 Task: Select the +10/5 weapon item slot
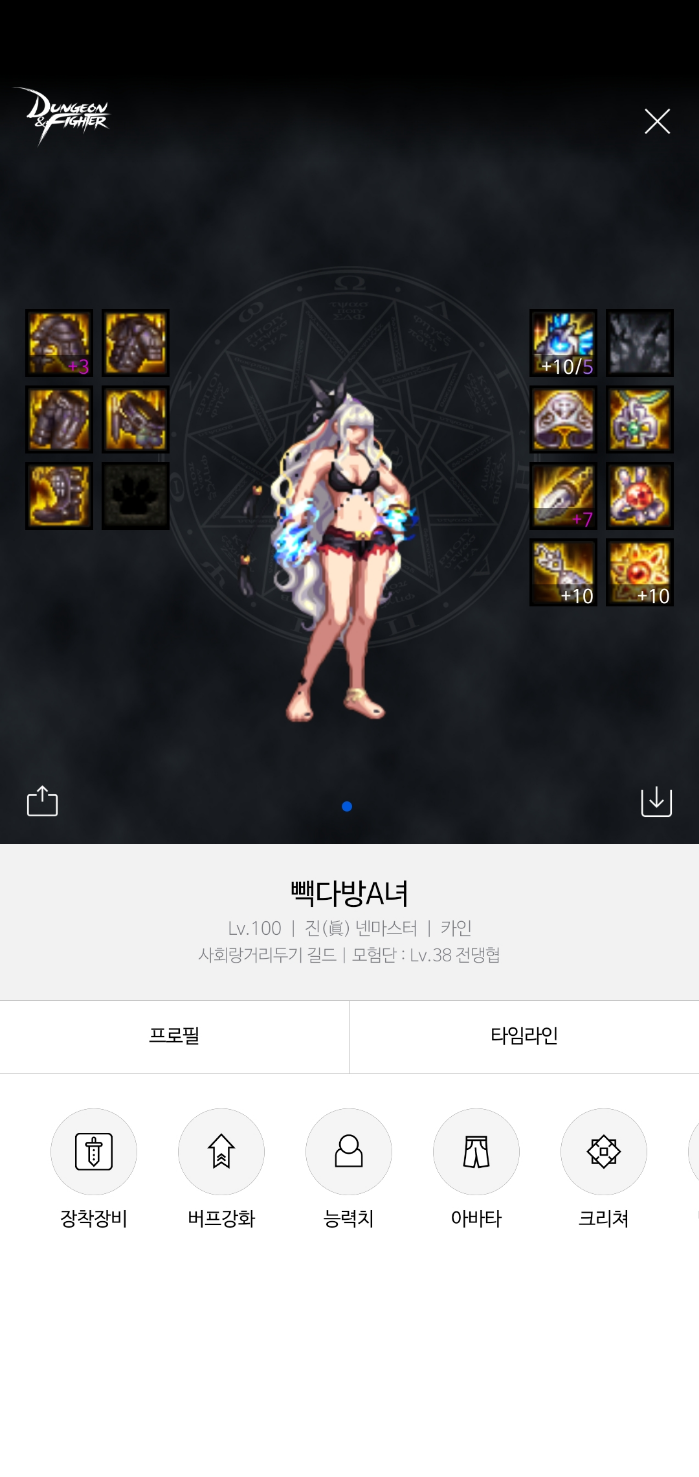tap(563, 343)
